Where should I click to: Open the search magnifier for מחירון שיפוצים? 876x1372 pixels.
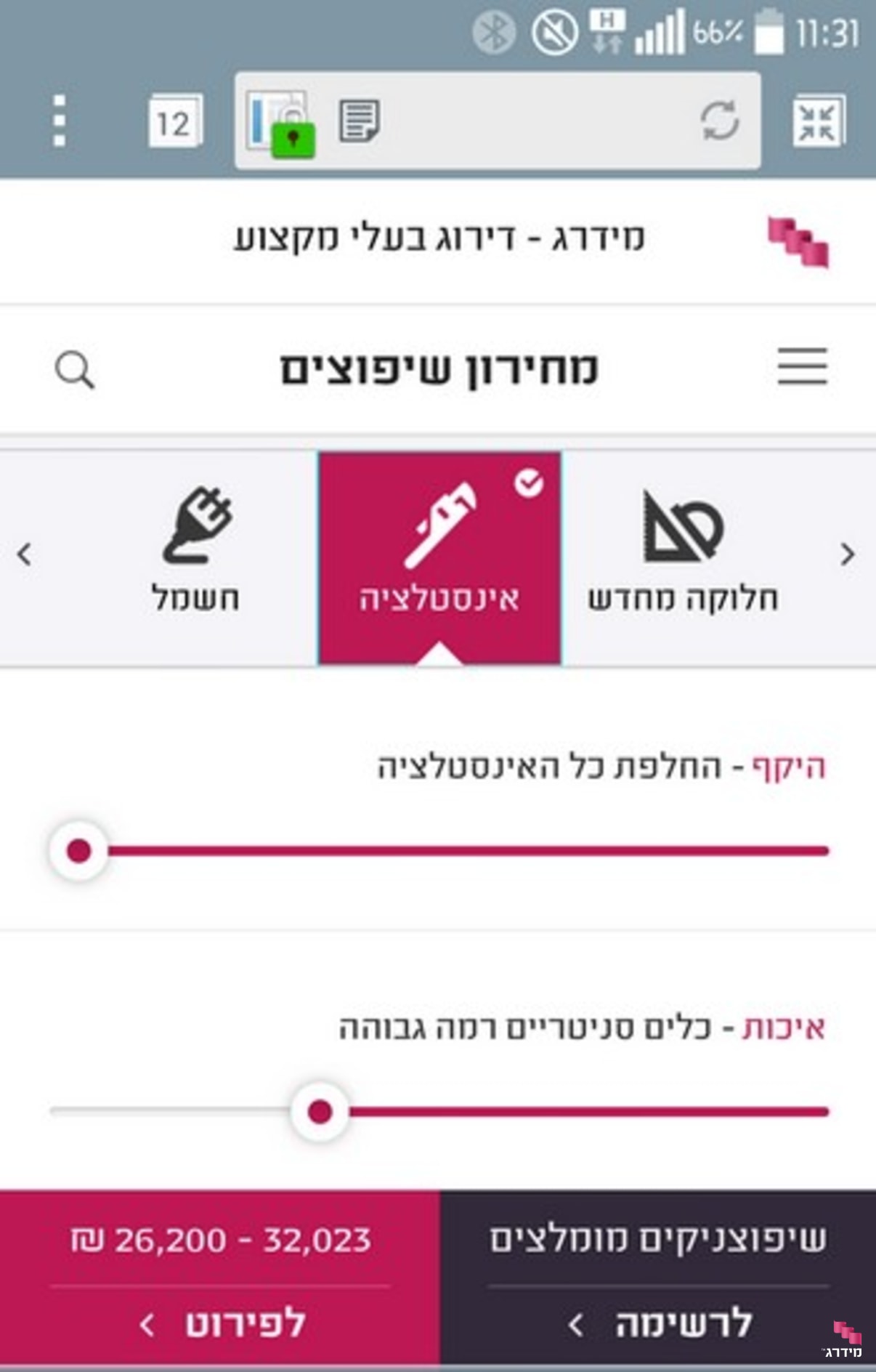[75, 370]
